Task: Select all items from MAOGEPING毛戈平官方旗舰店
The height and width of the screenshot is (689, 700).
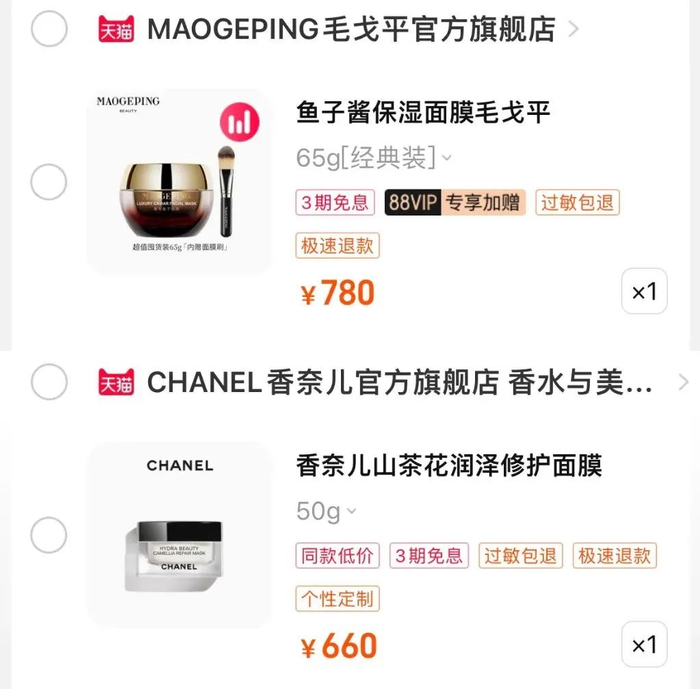Action: click(x=49, y=29)
